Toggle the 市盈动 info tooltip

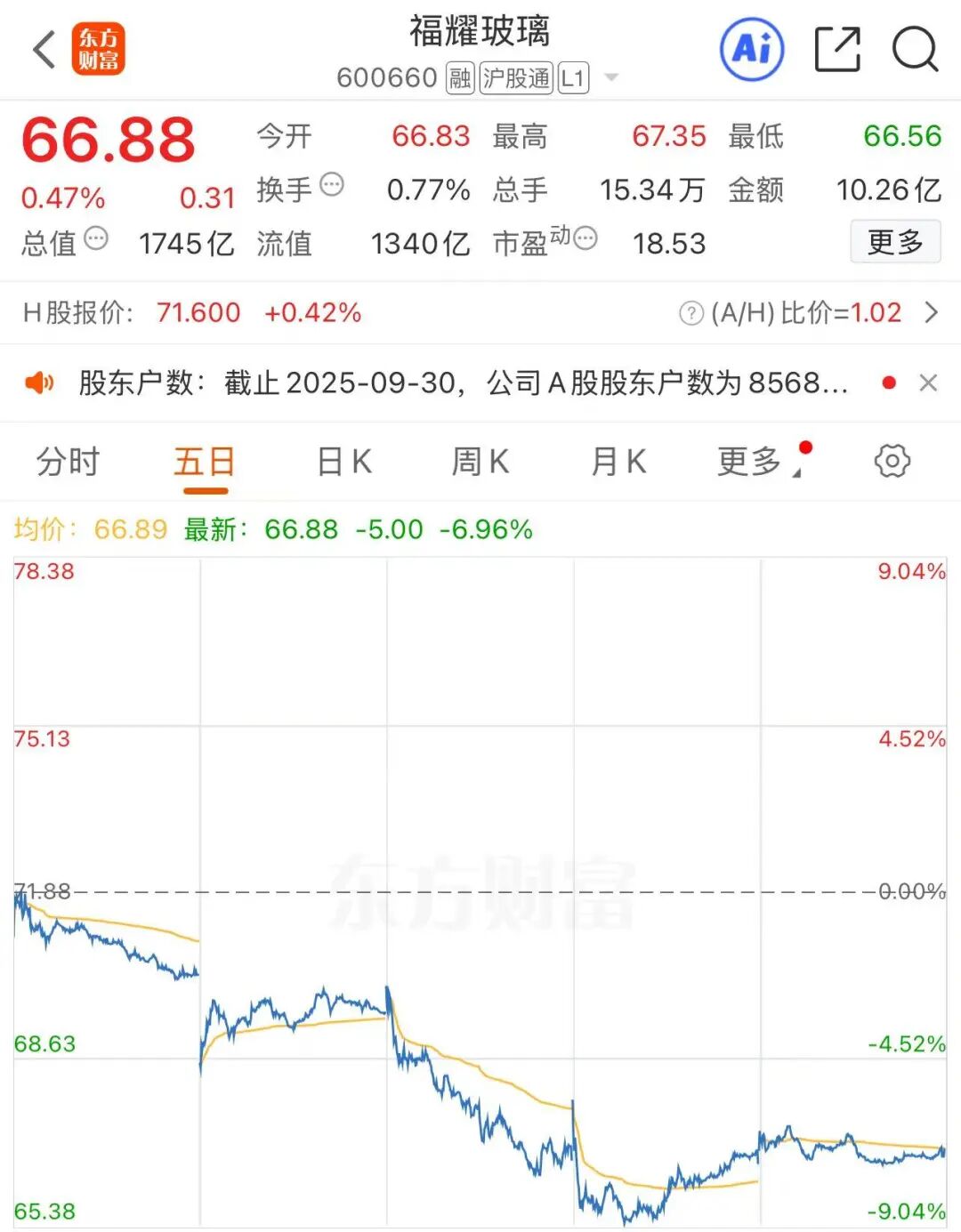(x=585, y=236)
